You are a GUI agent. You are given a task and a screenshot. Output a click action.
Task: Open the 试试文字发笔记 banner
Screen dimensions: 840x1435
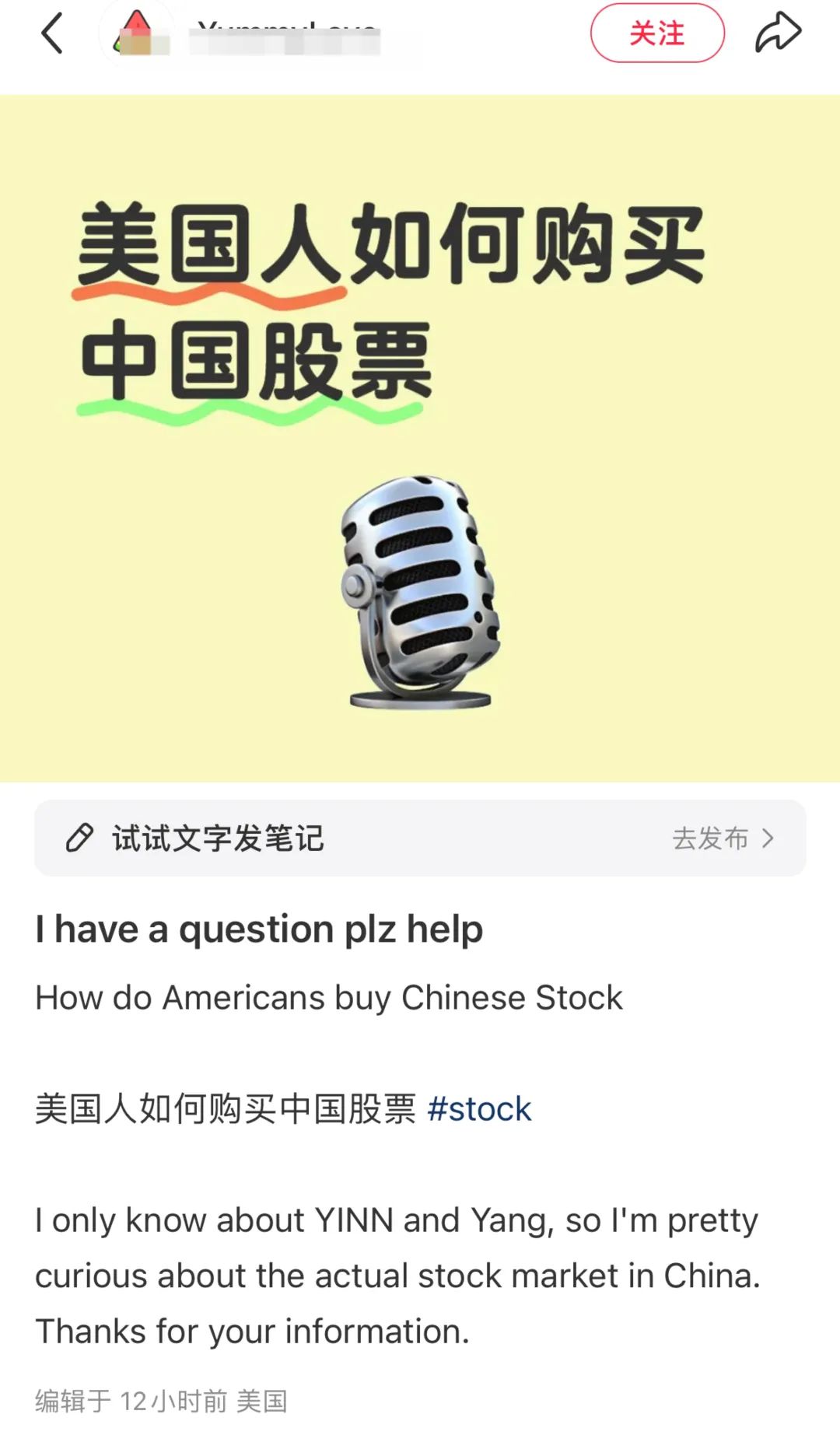420,838
